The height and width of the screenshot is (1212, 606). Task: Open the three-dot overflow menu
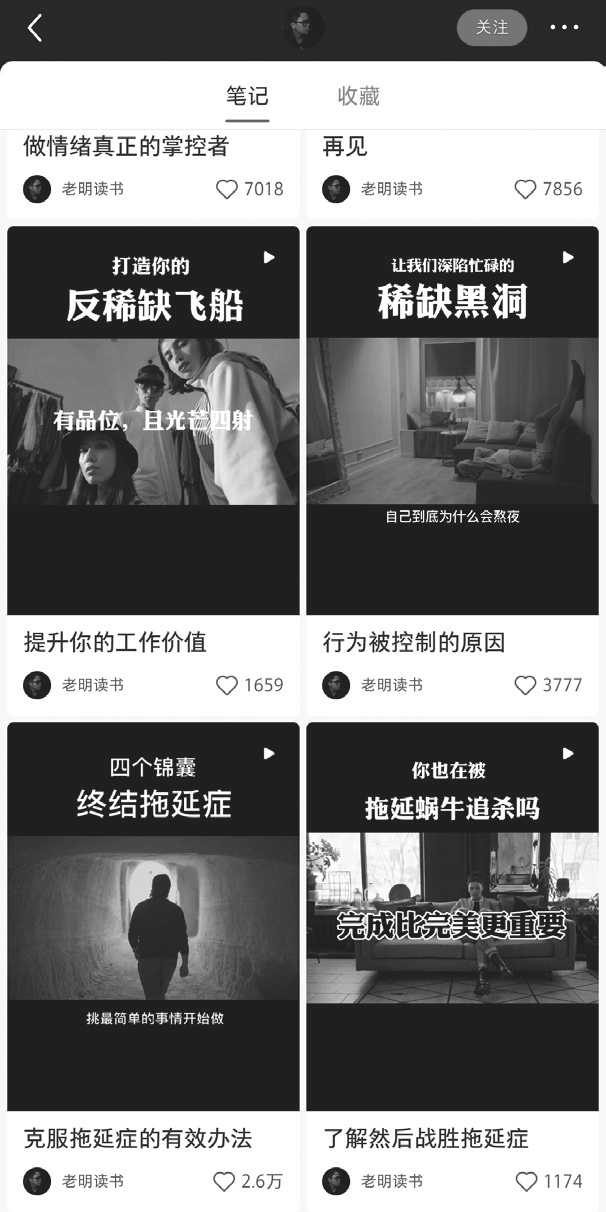tap(565, 28)
